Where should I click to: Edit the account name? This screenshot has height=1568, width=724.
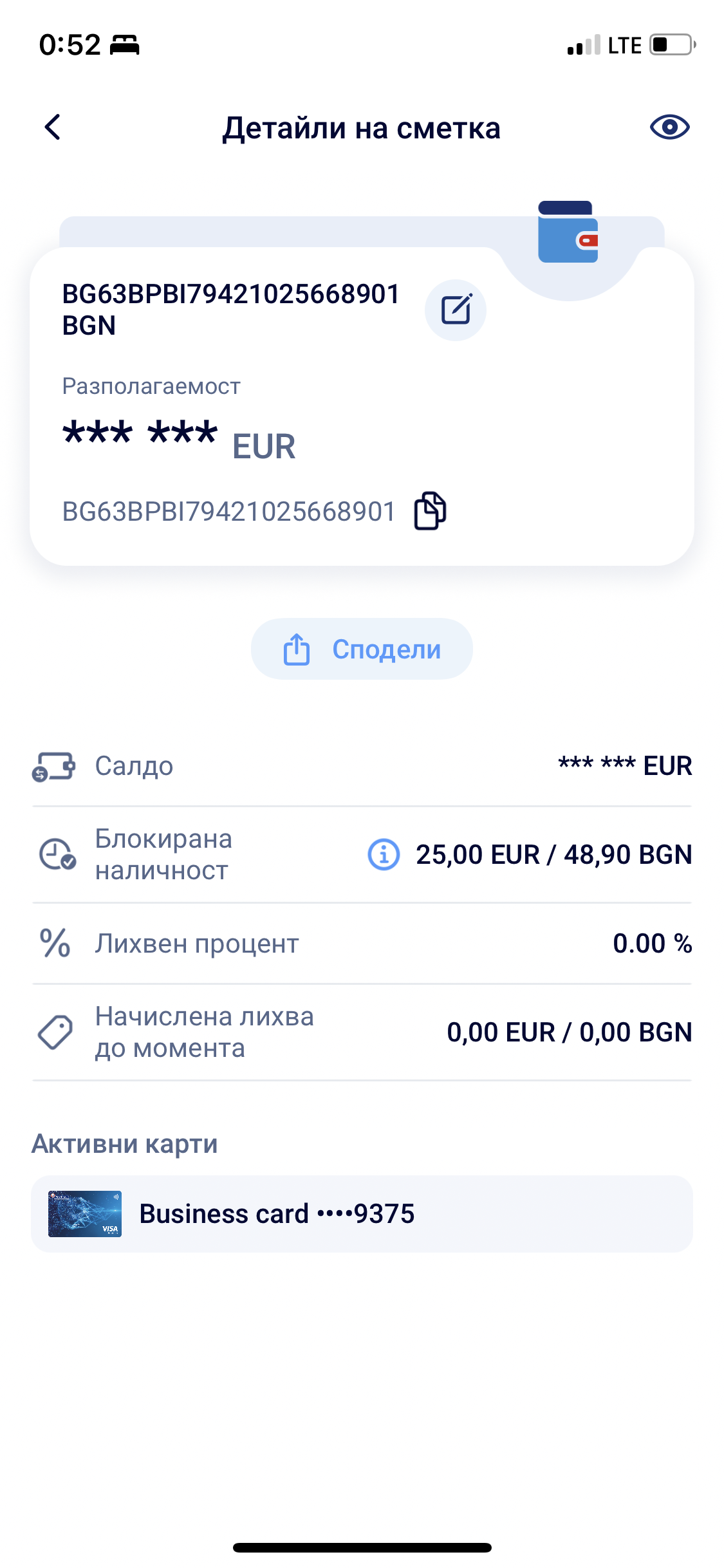tap(456, 310)
